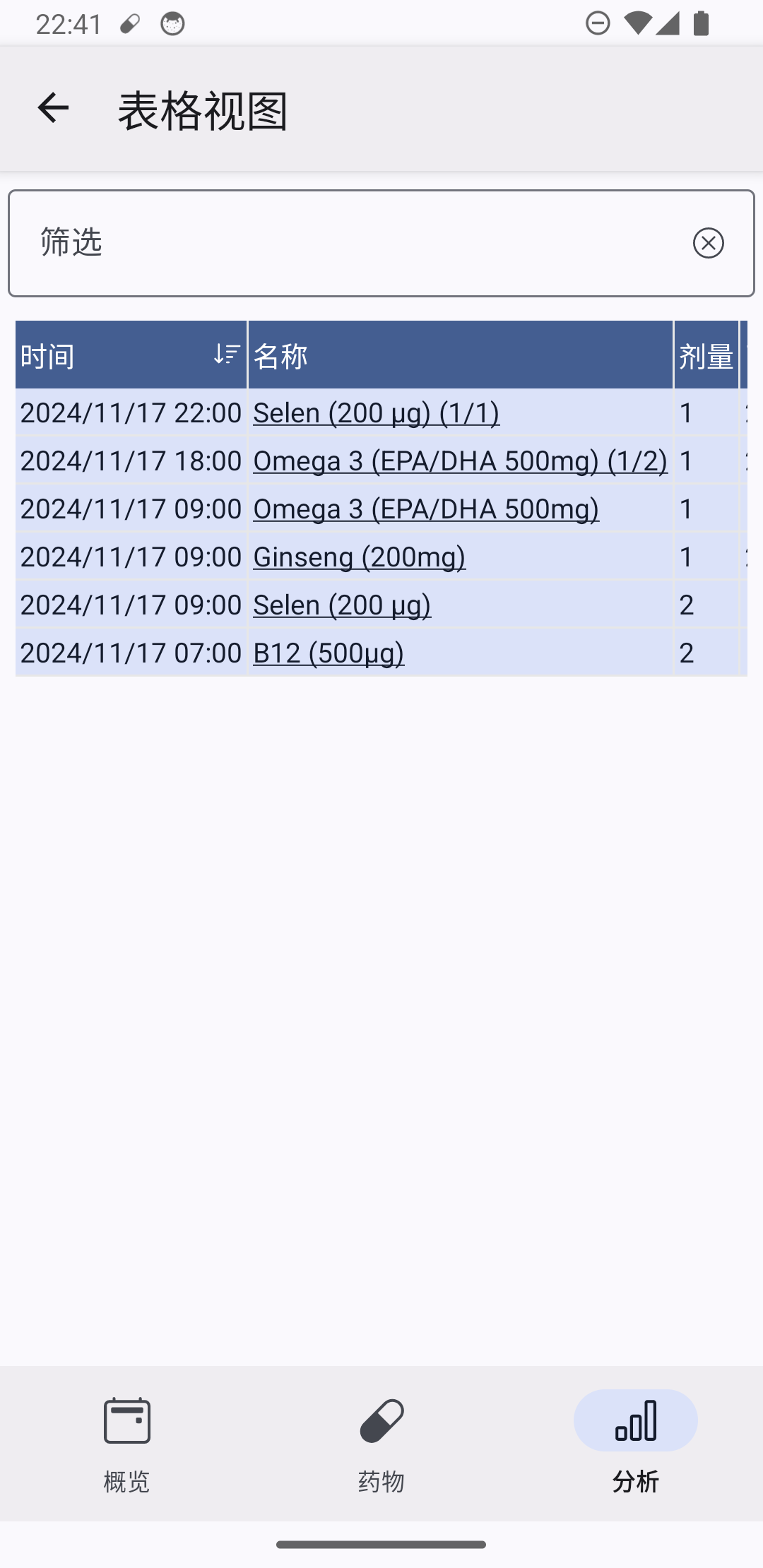Open the 09:00 Selen (200 µg) link

click(342, 605)
